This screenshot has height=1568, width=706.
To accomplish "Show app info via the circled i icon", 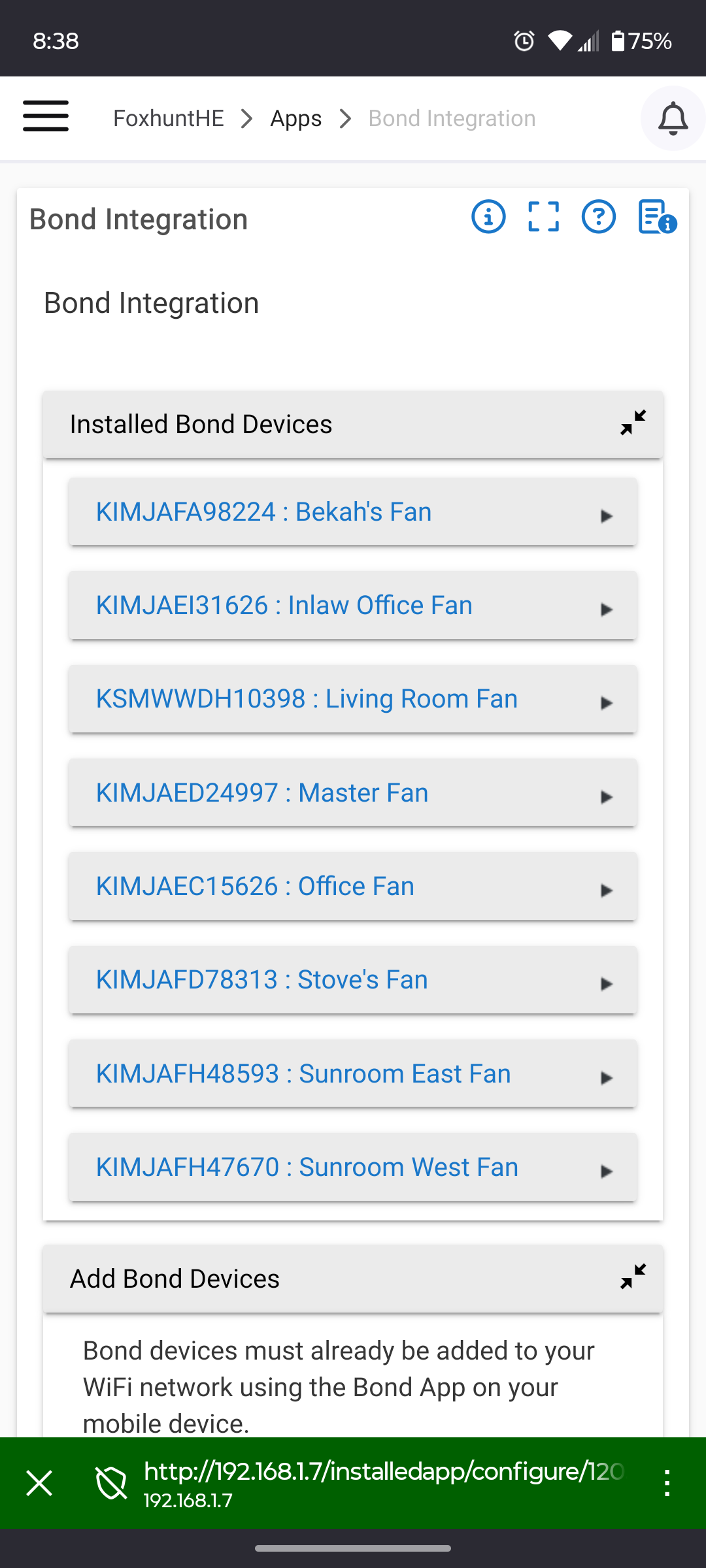I will (488, 217).
